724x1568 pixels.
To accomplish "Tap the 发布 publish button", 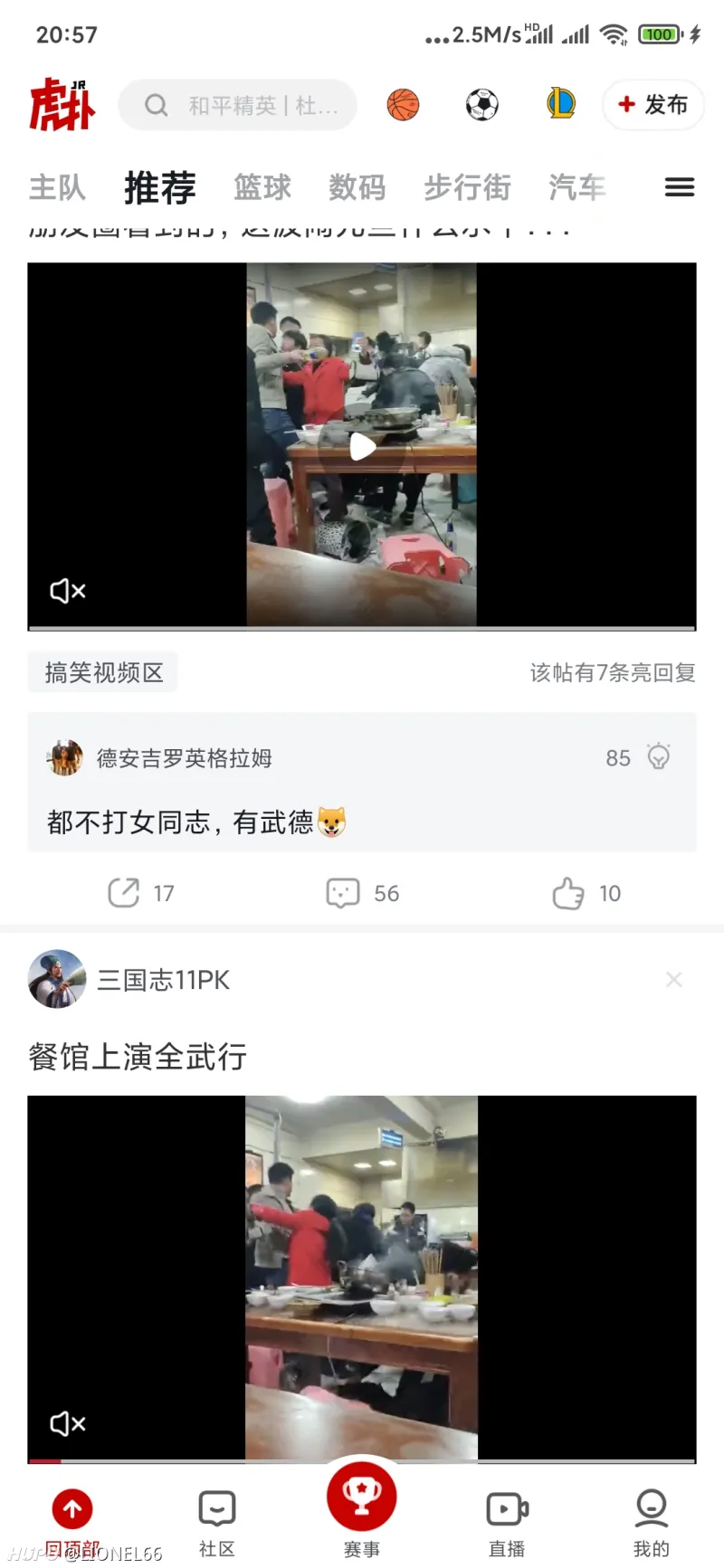I will click(x=653, y=105).
